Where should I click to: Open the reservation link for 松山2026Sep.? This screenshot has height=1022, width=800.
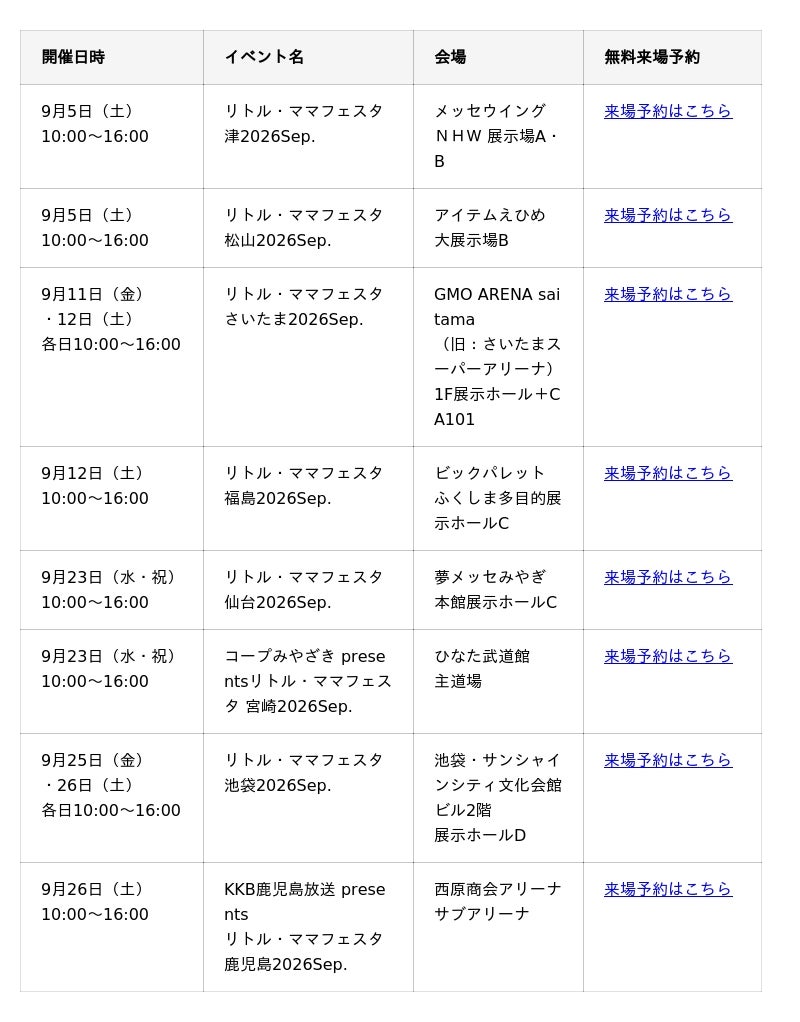(668, 215)
